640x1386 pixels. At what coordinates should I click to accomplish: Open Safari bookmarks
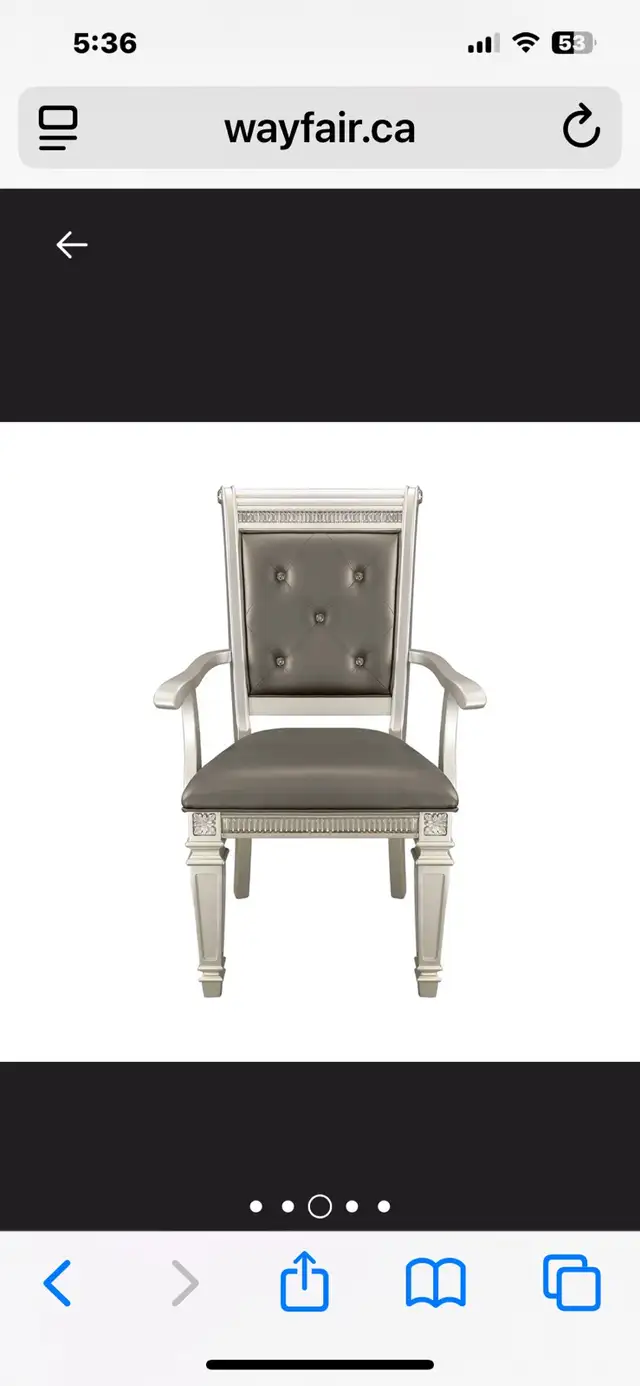point(435,1283)
